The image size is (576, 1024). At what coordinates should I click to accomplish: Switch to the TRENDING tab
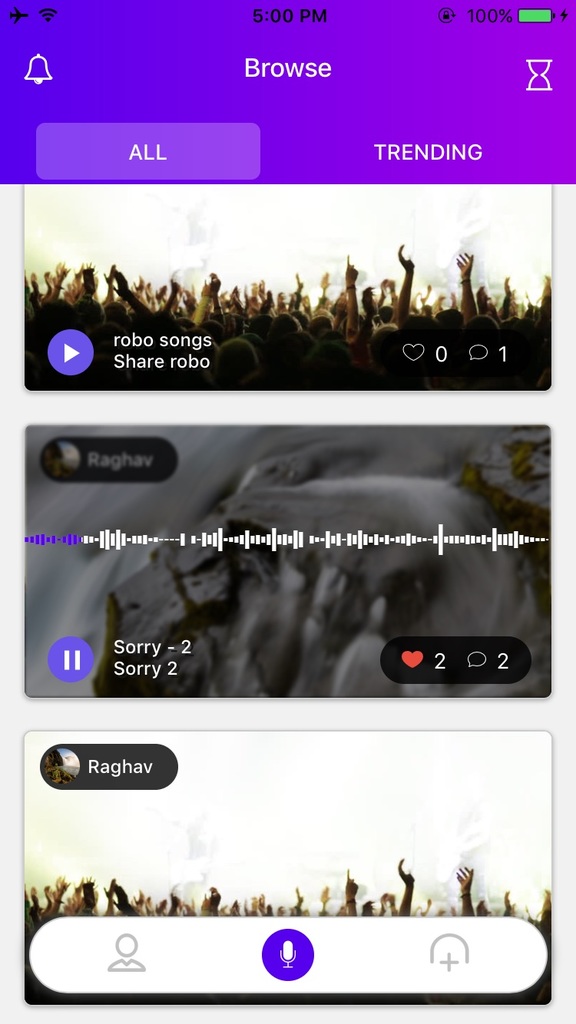(x=428, y=152)
